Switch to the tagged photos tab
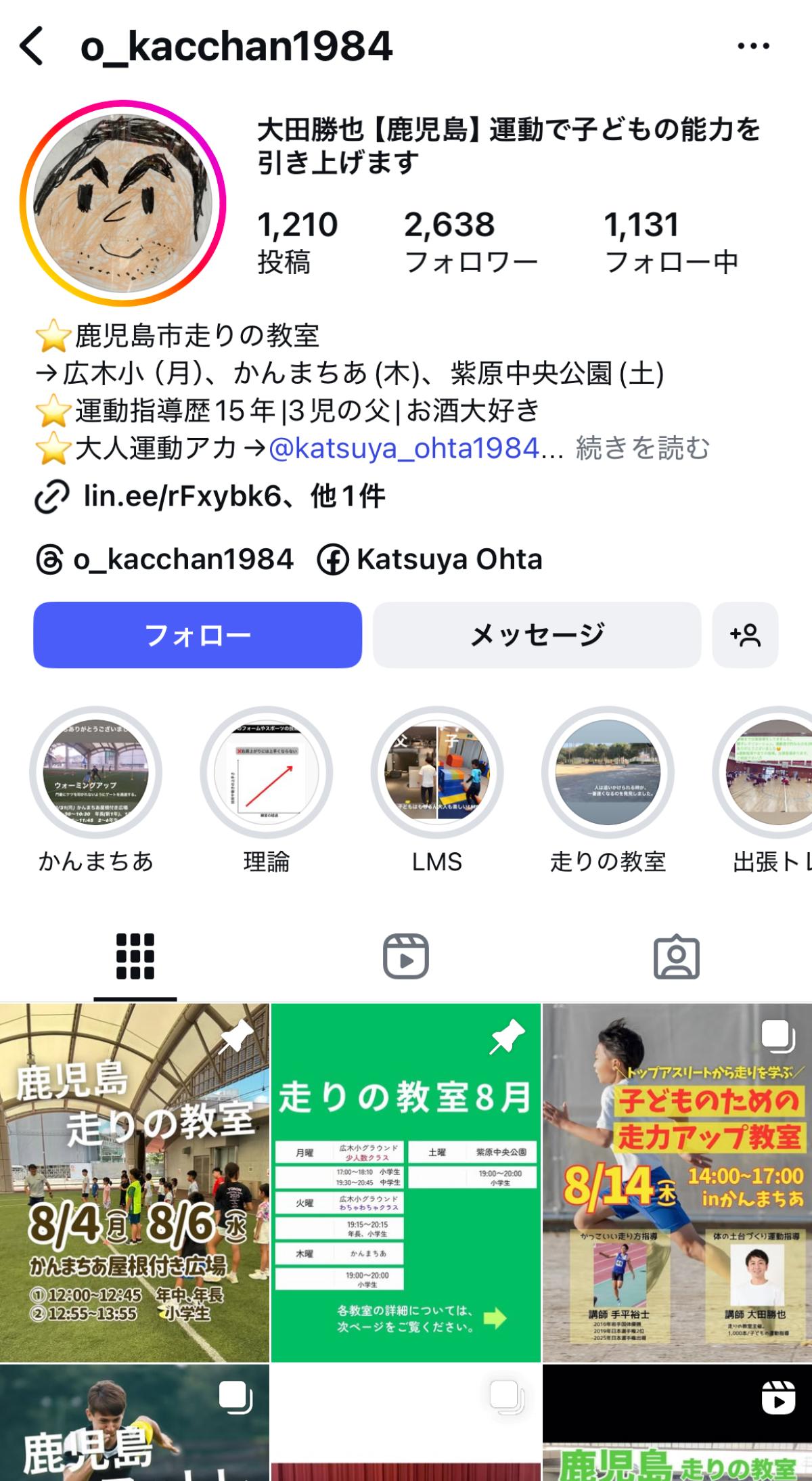812x1481 pixels. pyautogui.click(x=677, y=956)
